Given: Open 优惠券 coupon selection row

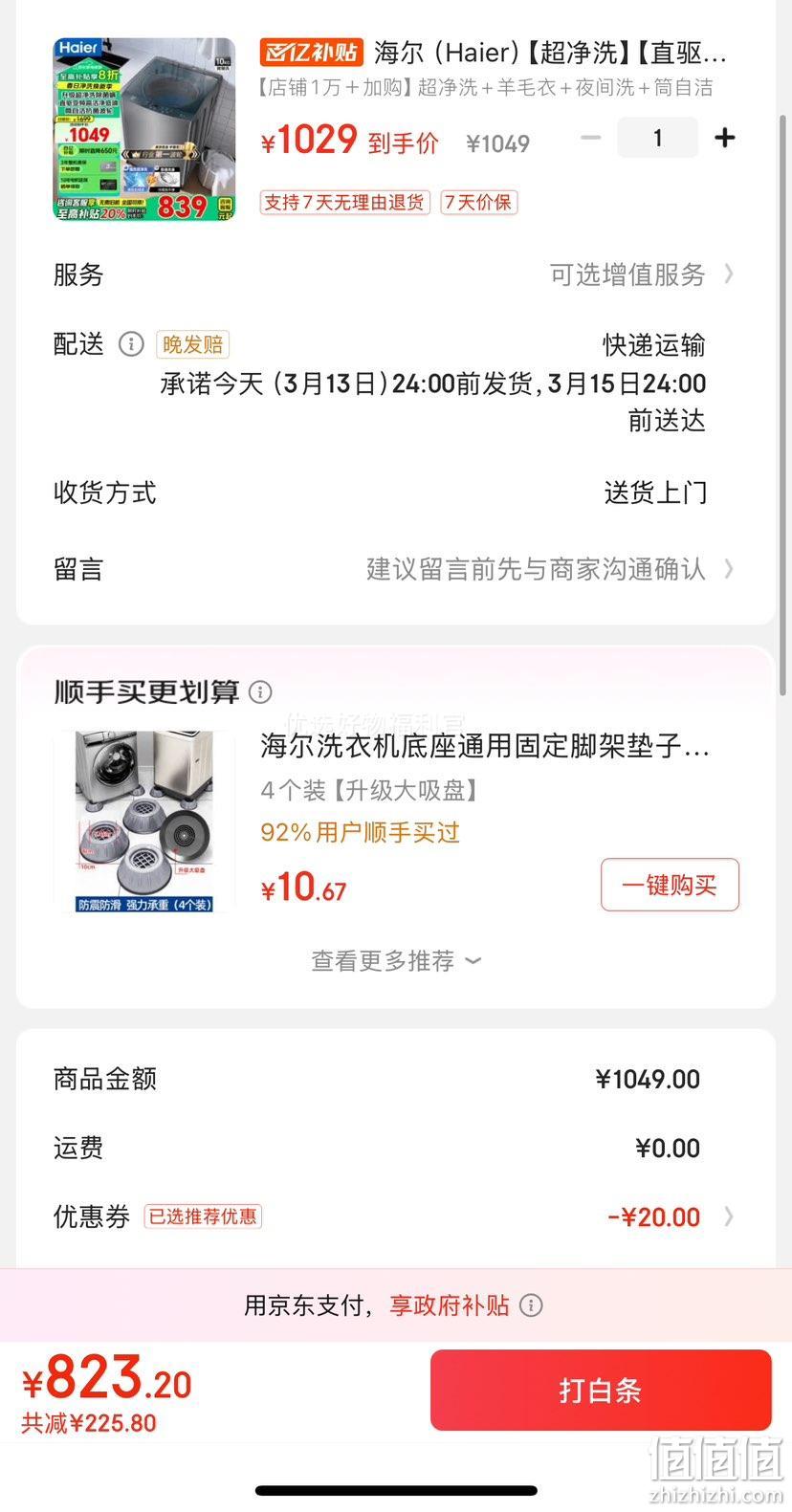Looking at the screenshot, I should click(x=395, y=1216).
